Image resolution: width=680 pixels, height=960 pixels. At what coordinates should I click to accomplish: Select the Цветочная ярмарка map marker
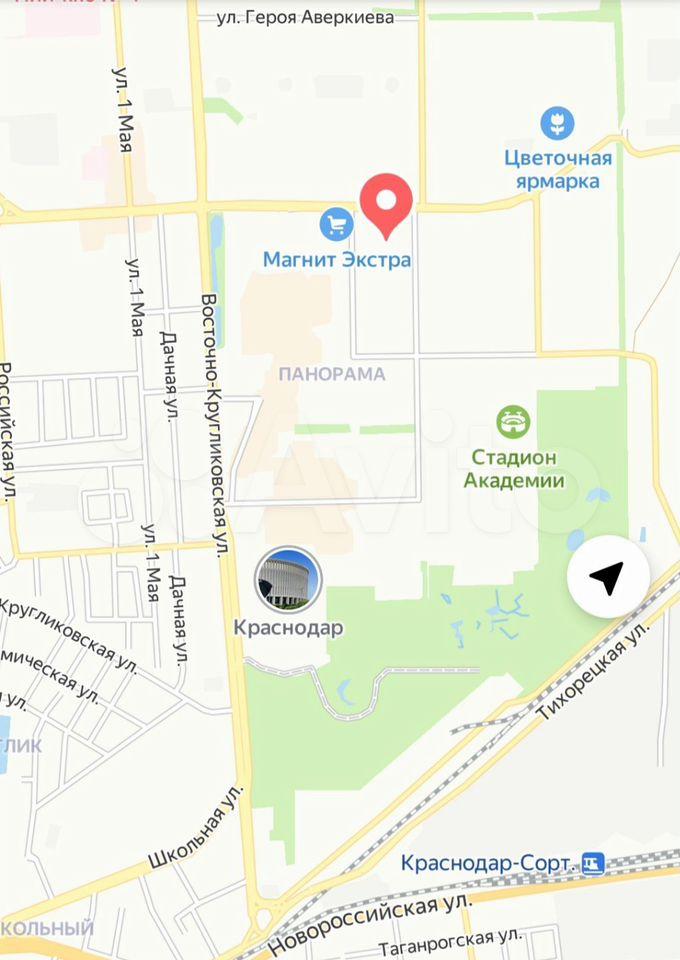557,123
